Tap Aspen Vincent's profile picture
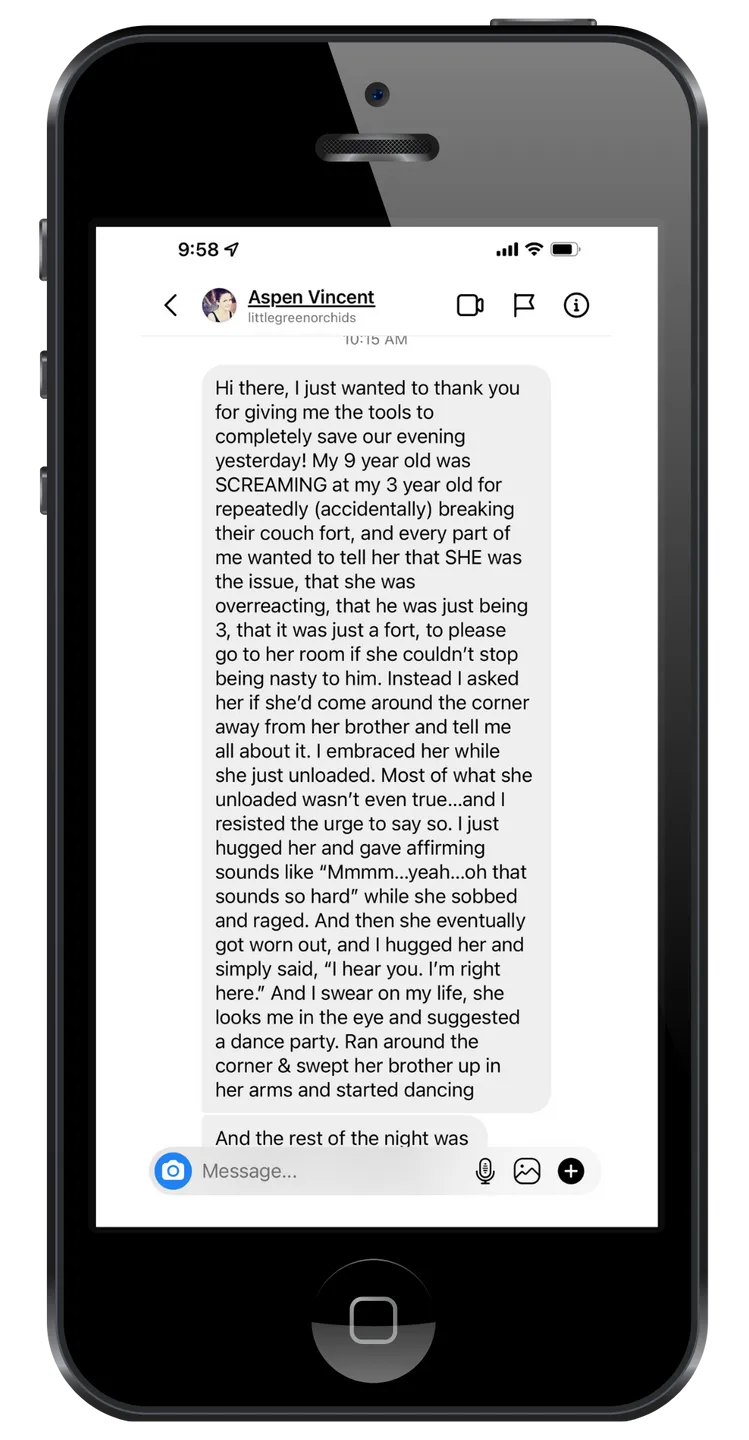 [219, 305]
